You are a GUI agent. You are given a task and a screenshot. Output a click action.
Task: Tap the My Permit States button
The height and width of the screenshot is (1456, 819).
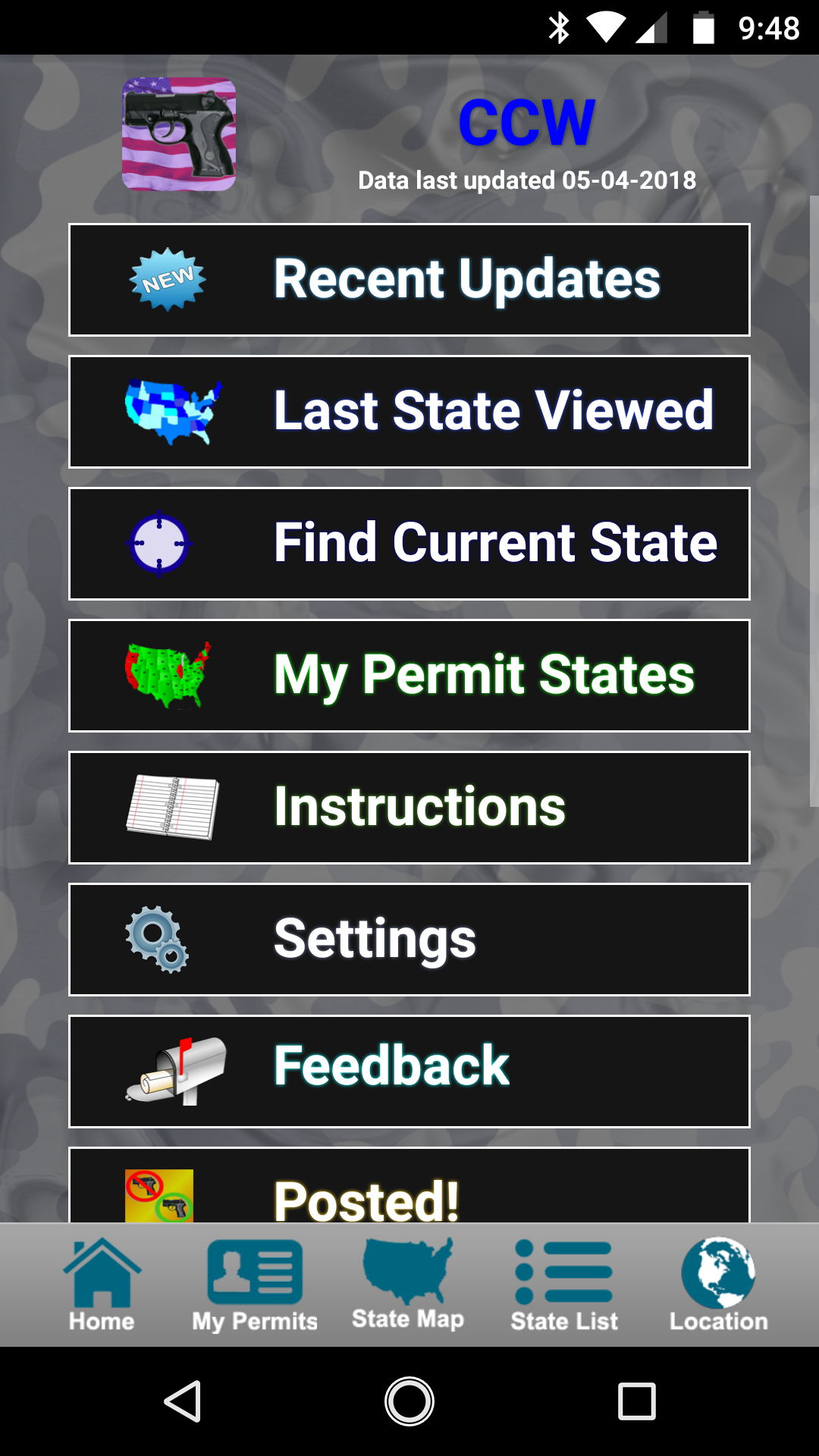(x=409, y=673)
